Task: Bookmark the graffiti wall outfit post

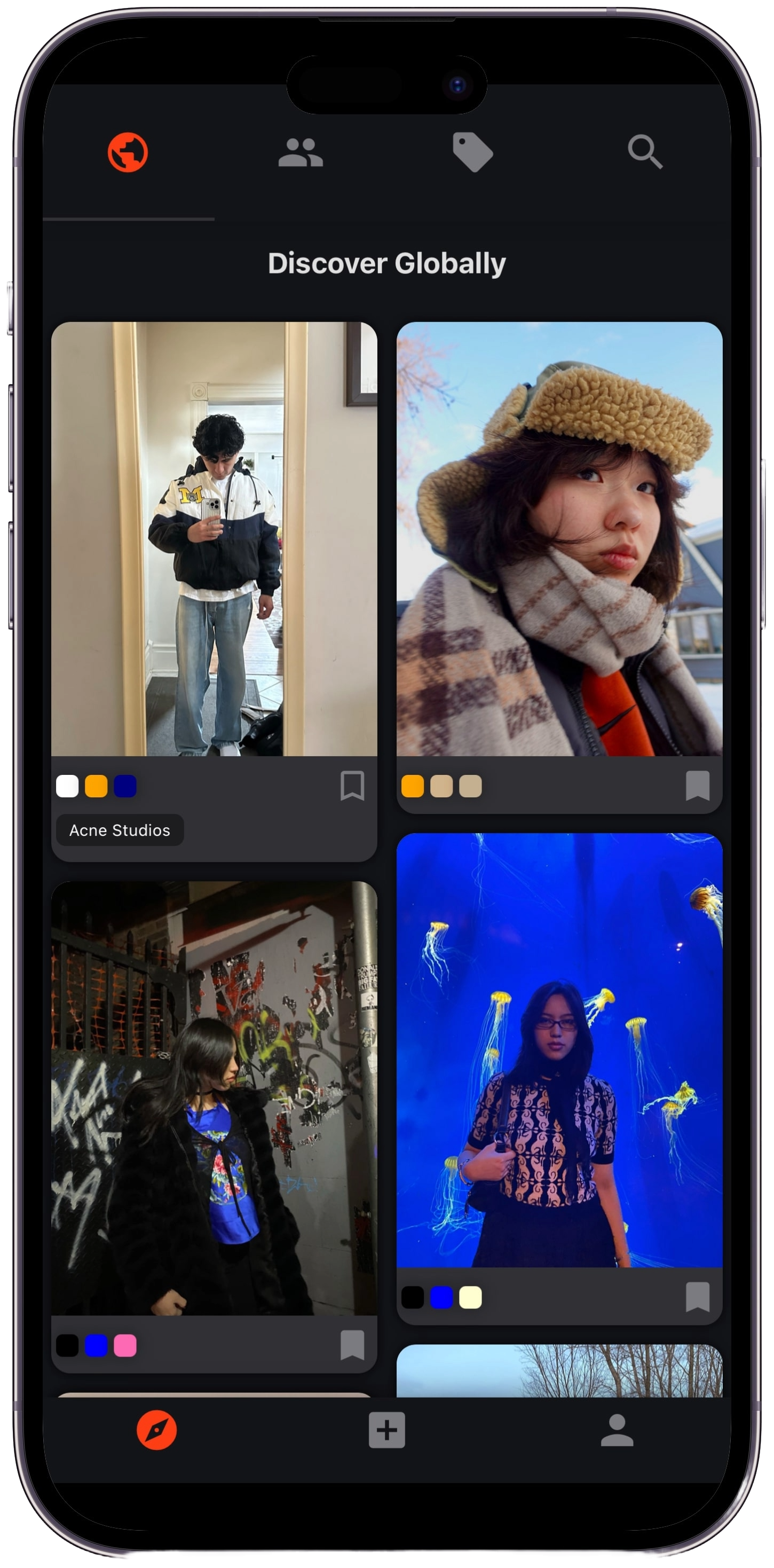Action: coord(352,1345)
